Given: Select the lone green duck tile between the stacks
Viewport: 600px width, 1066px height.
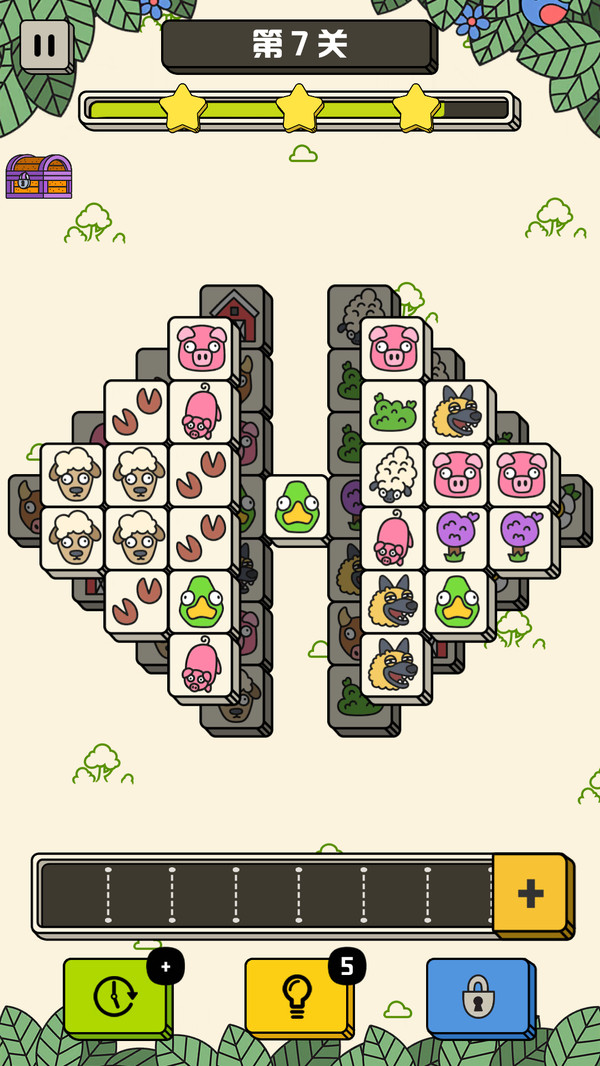Looking at the screenshot, I should point(296,507).
